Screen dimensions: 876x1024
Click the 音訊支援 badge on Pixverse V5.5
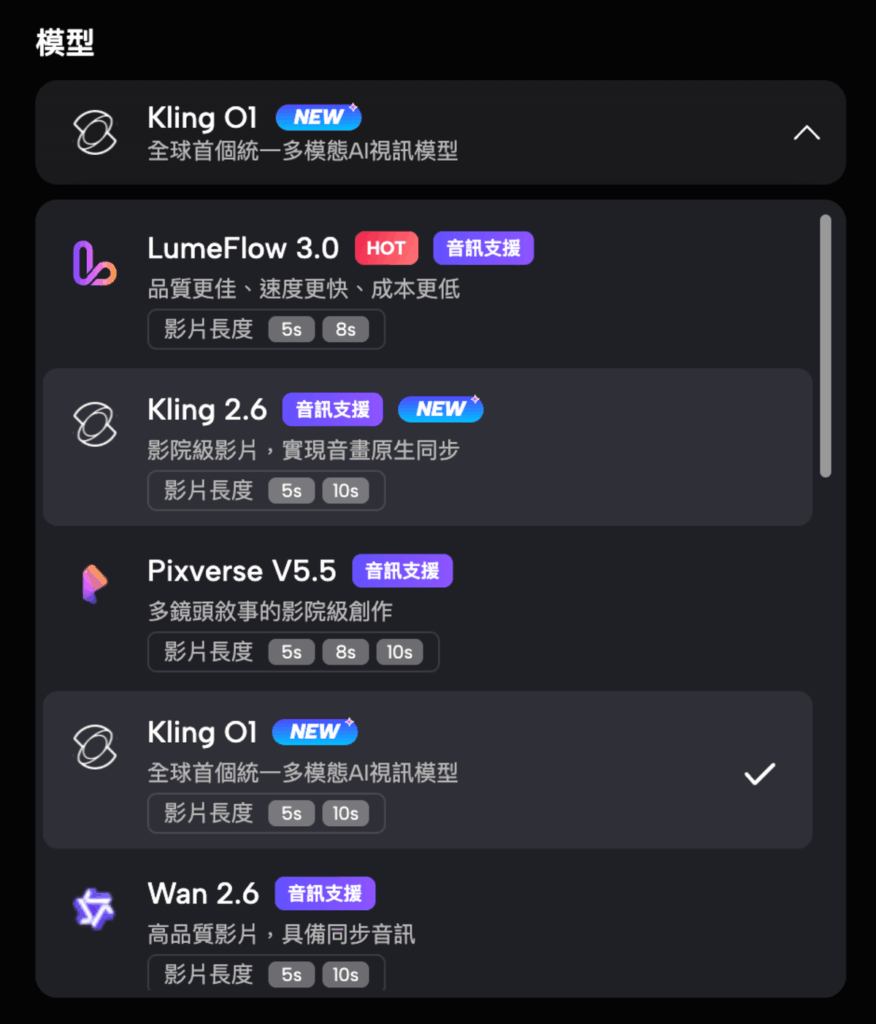point(402,571)
